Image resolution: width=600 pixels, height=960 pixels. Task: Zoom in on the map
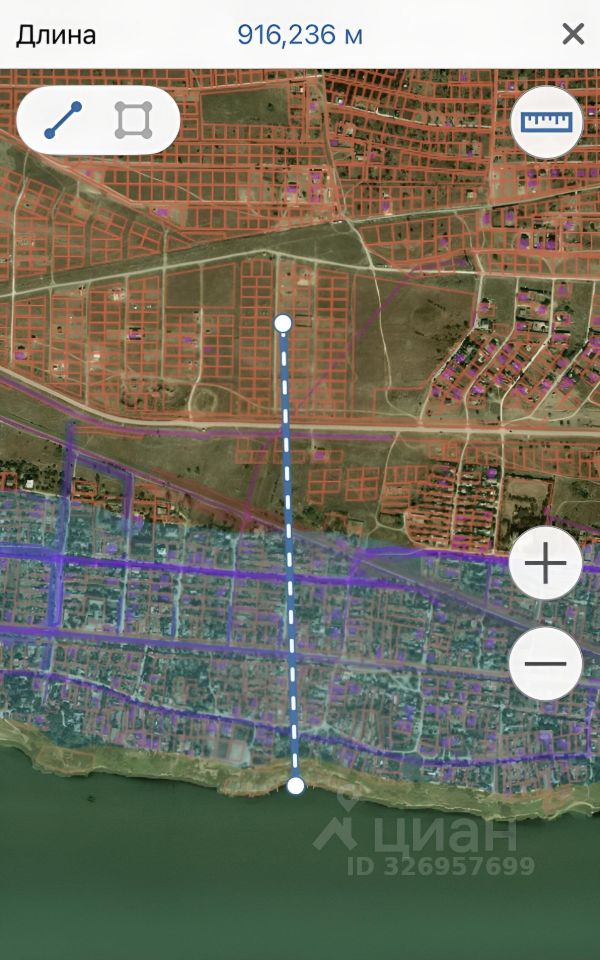point(545,564)
